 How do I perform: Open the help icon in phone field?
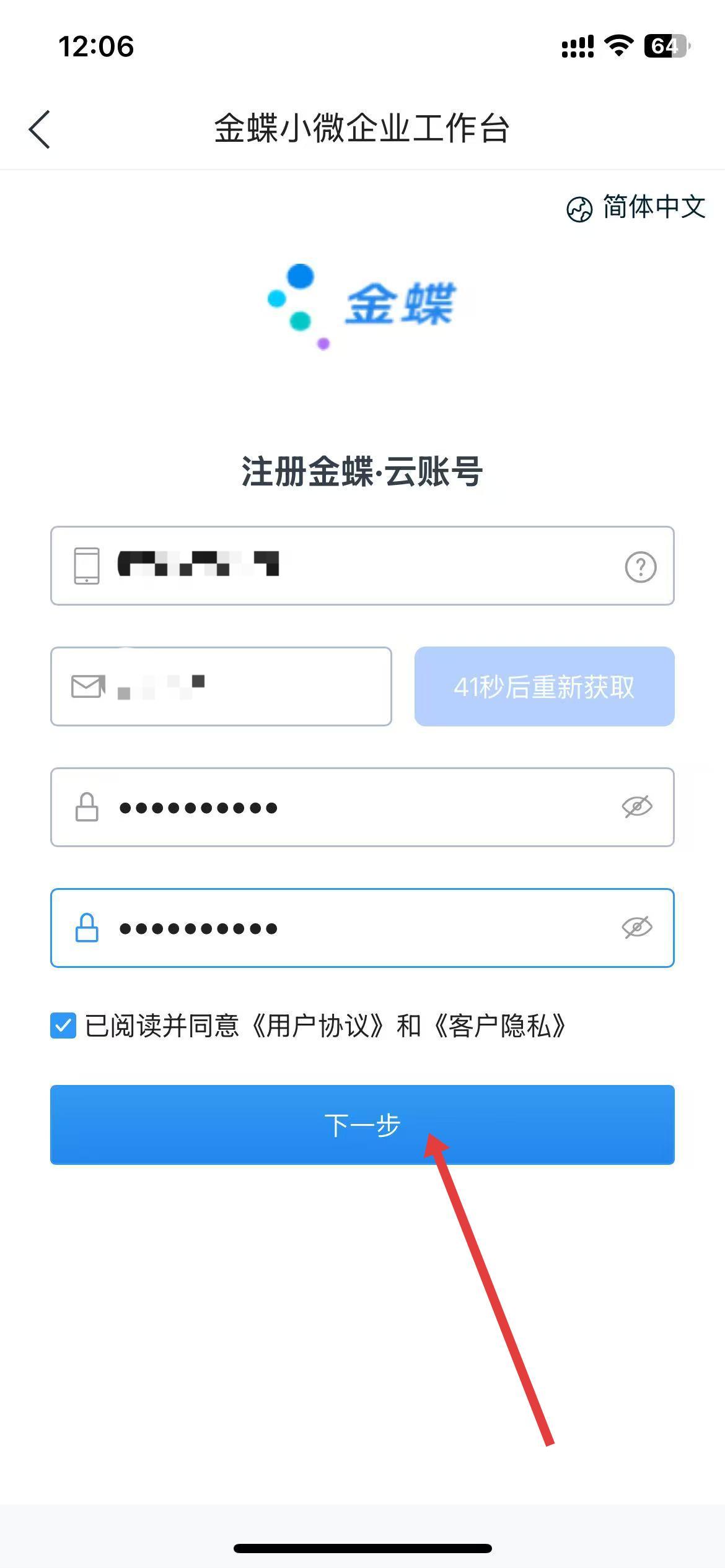[x=640, y=566]
